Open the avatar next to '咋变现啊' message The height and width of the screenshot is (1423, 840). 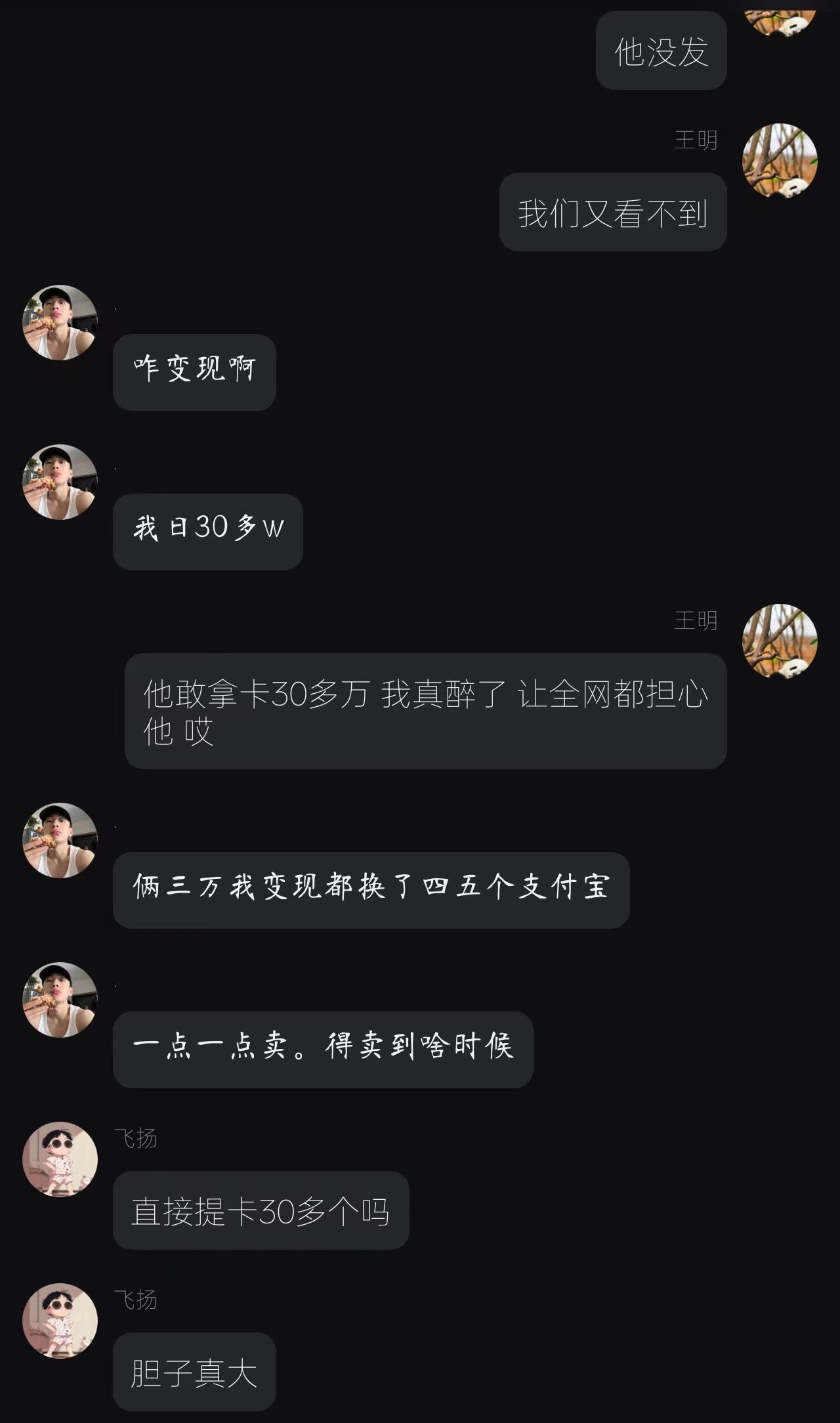pyautogui.click(x=60, y=322)
